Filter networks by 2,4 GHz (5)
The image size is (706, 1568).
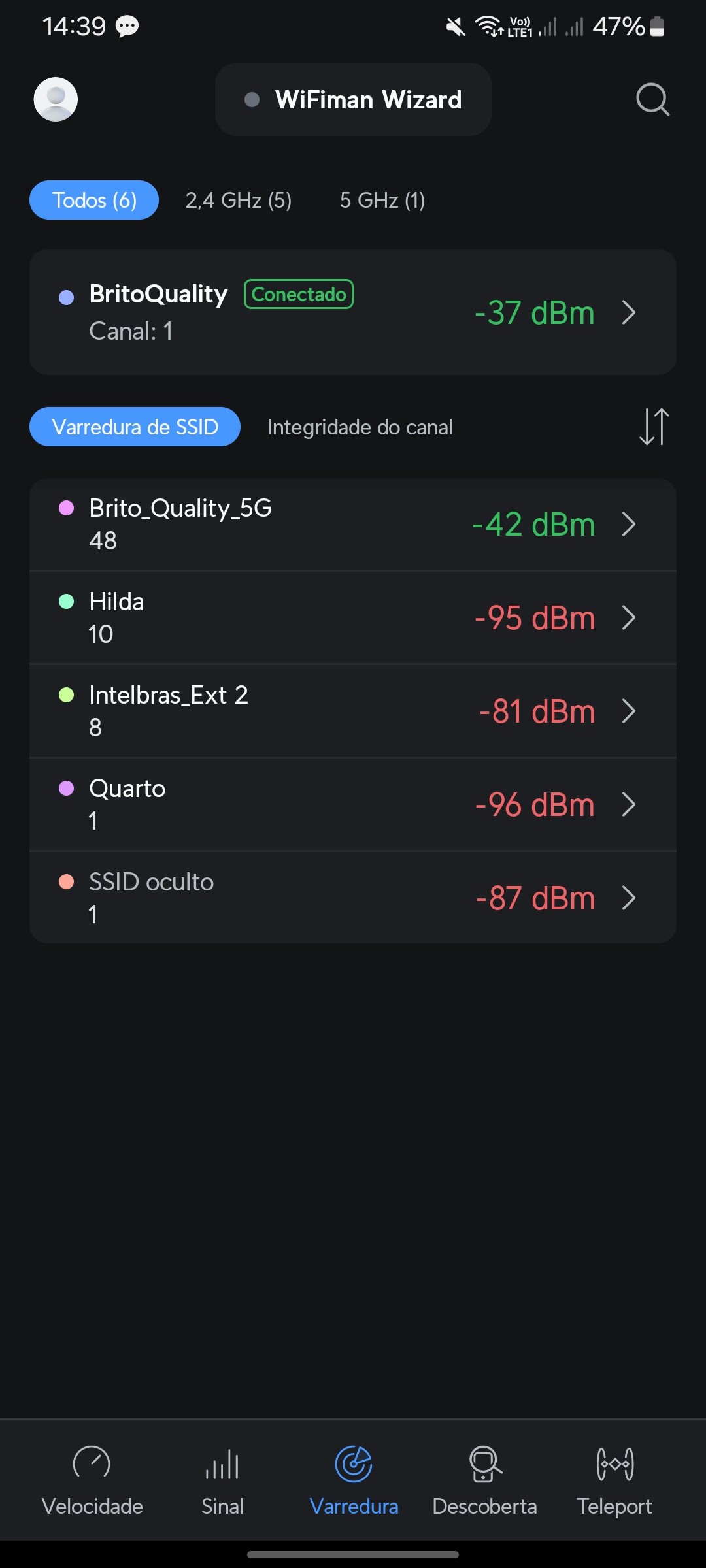click(x=239, y=200)
